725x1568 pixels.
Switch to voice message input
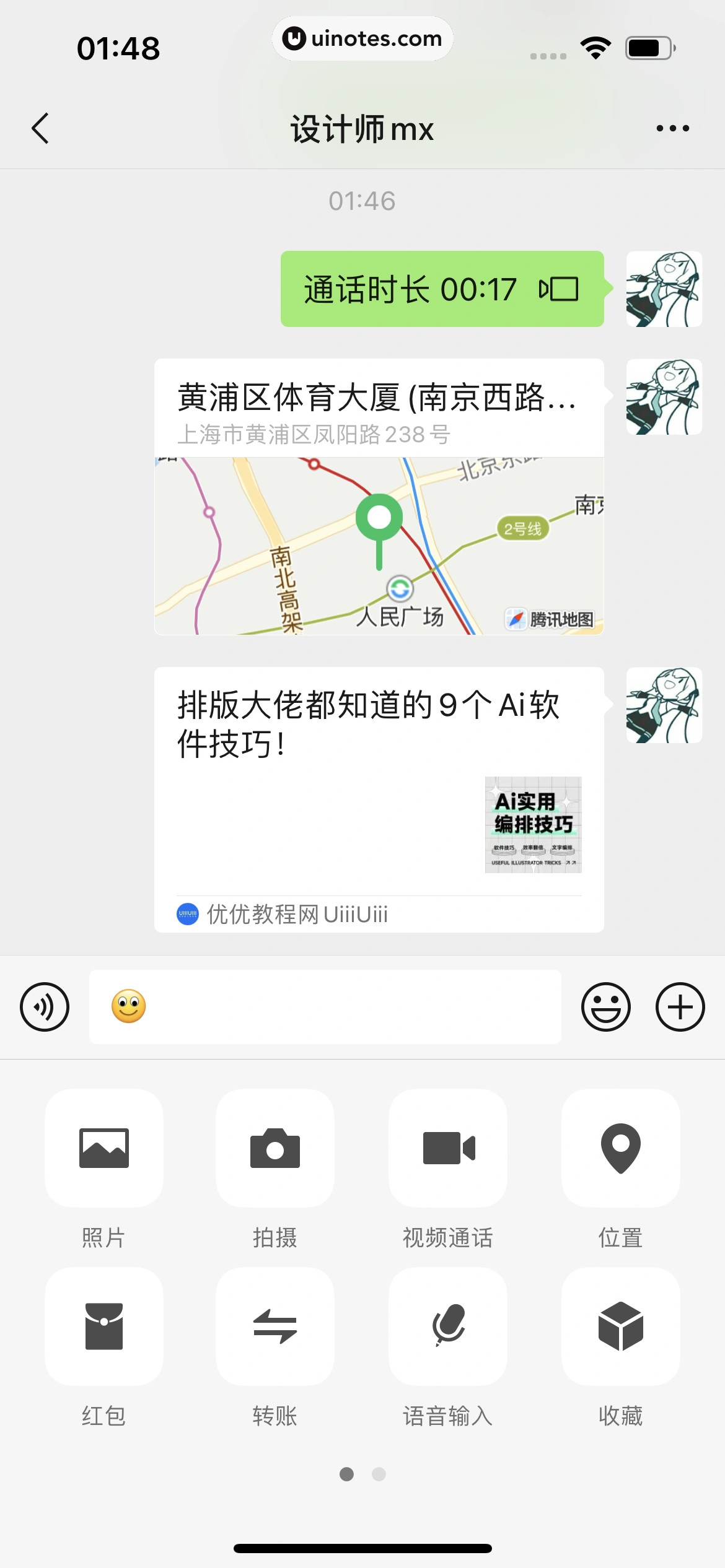(x=45, y=1006)
